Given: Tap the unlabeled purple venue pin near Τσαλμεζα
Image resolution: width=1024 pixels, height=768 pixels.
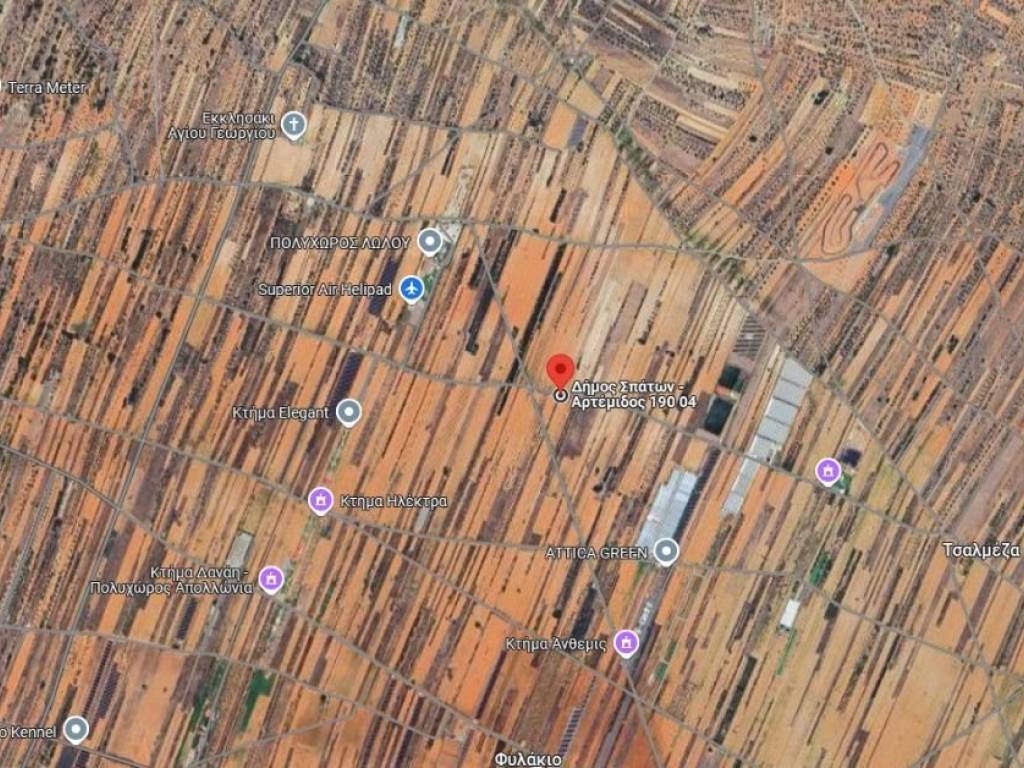Looking at the screenshot, I should click(x=828, y=470).
